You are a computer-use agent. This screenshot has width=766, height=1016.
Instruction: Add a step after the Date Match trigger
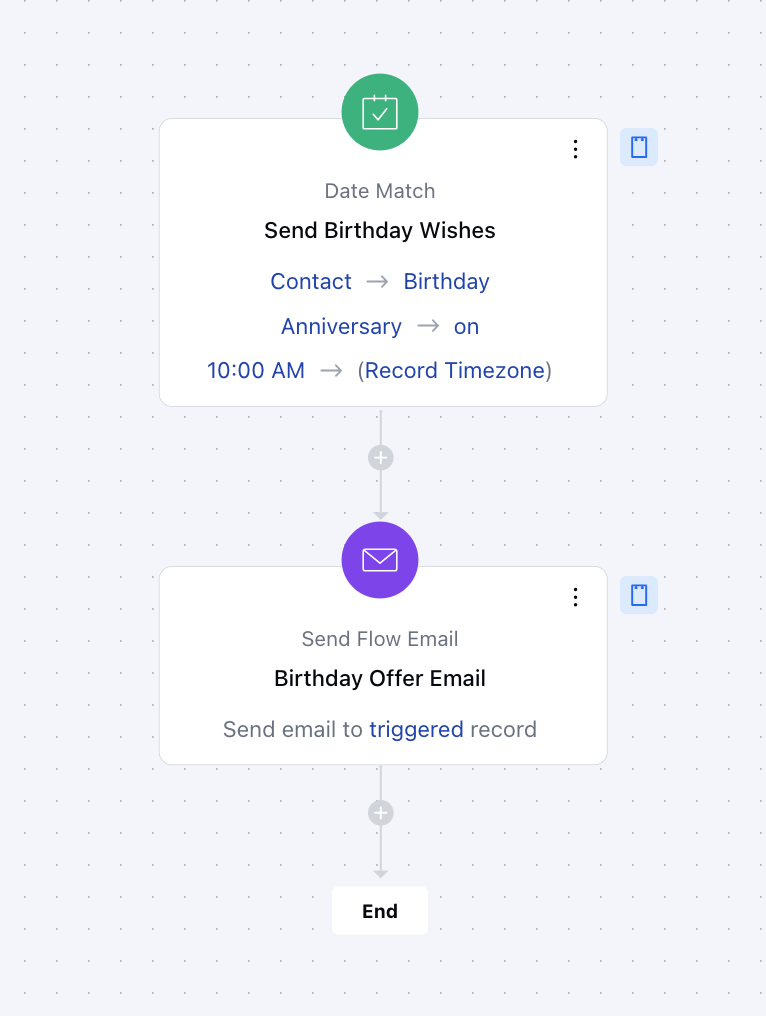point(380,458)
